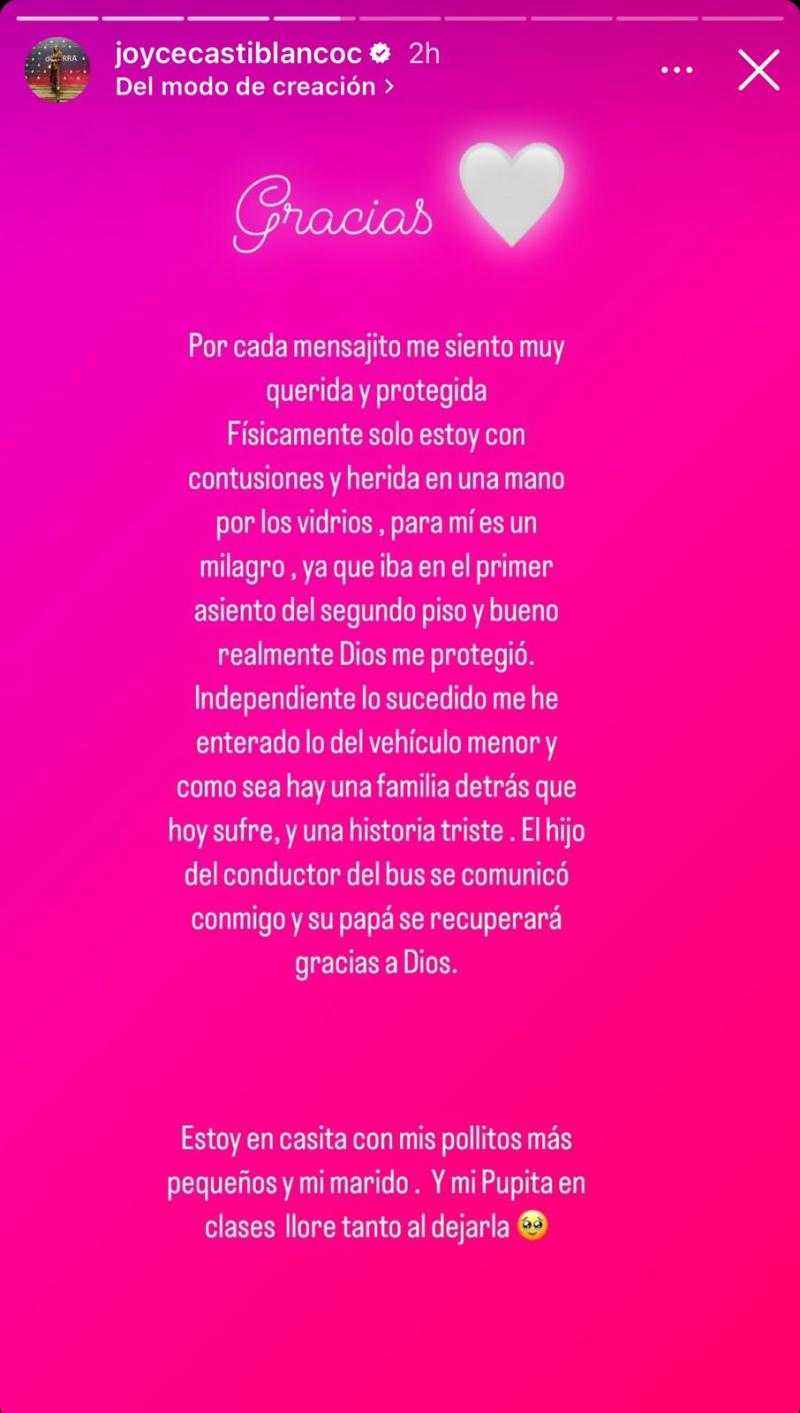Click joycecastiblancoc's profile picture
Viewport: 800px width, 1413px height.
pos(57,69)
